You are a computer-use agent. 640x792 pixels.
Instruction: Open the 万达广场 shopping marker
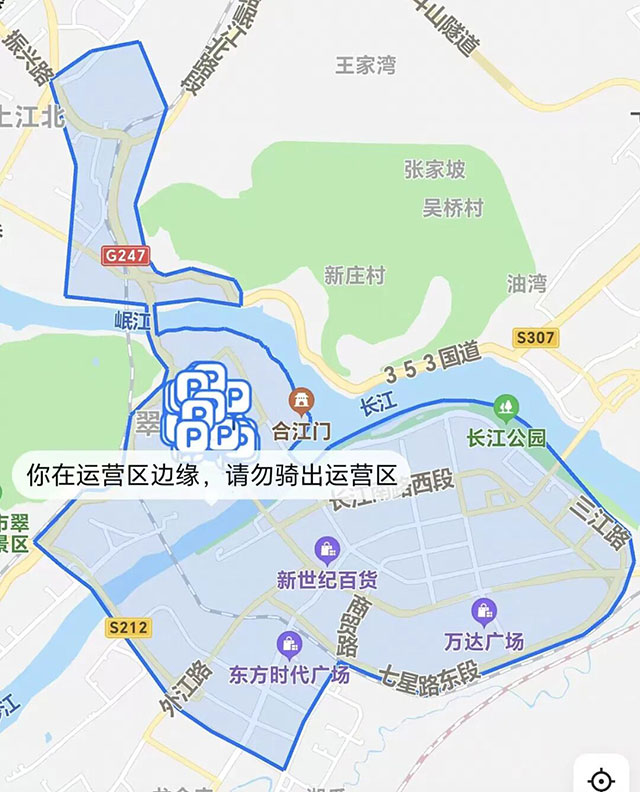[x=484, y=611]
